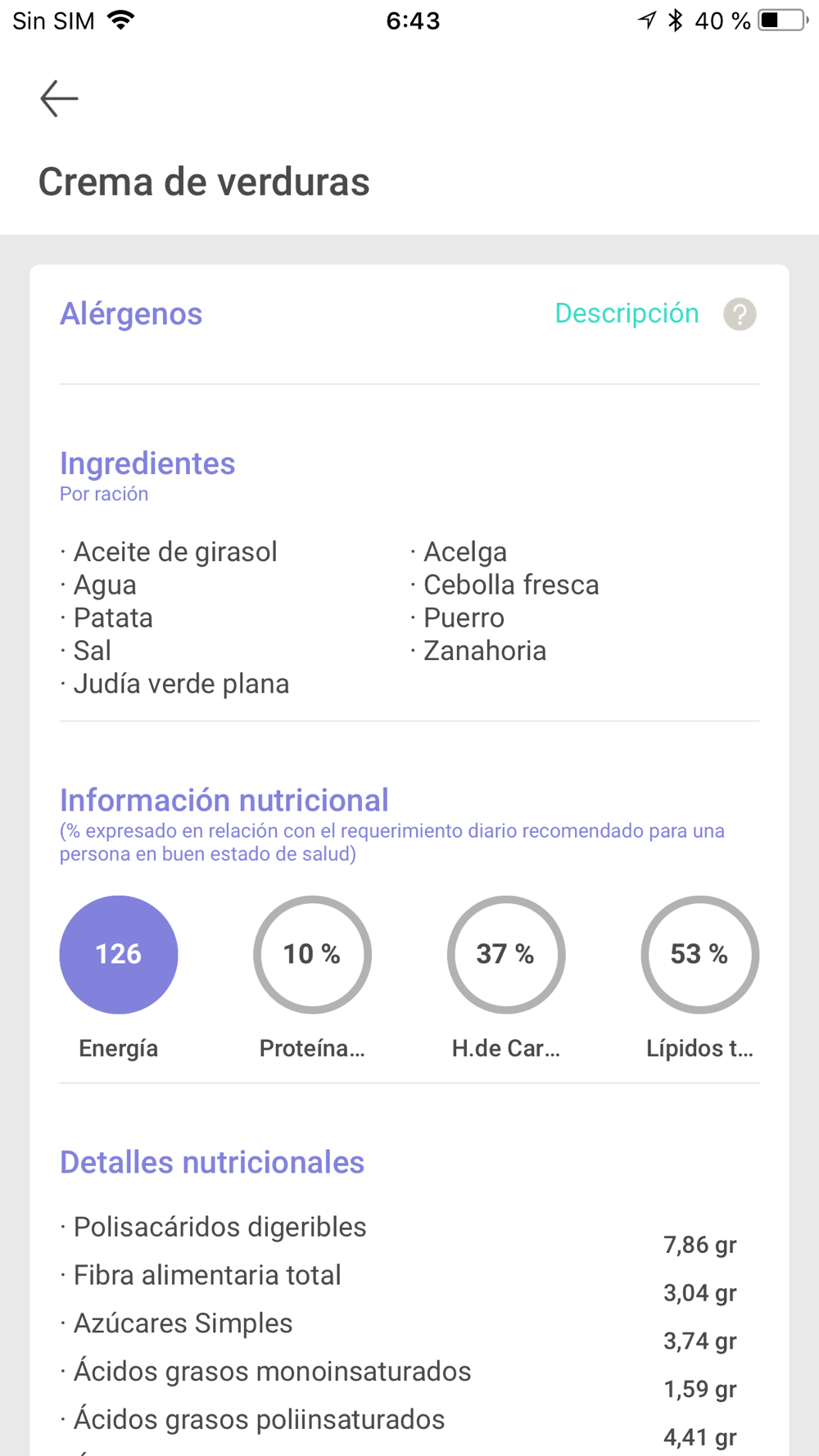Viewport: 819px width, 1456px height.
Task: Select the Proteína 10 % circle
Action: (x=312, y=954)
